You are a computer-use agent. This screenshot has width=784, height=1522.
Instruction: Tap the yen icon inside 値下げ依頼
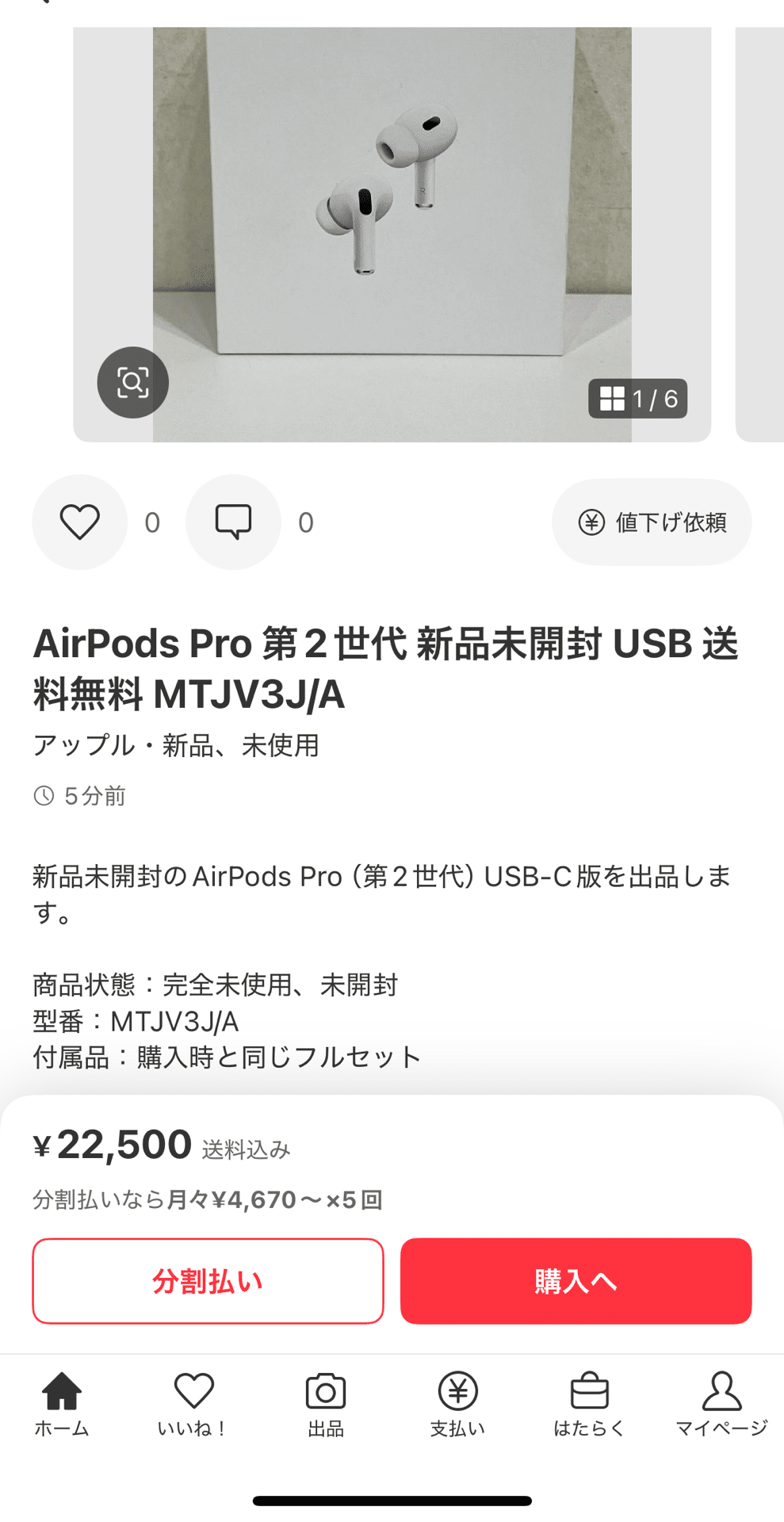591,522
